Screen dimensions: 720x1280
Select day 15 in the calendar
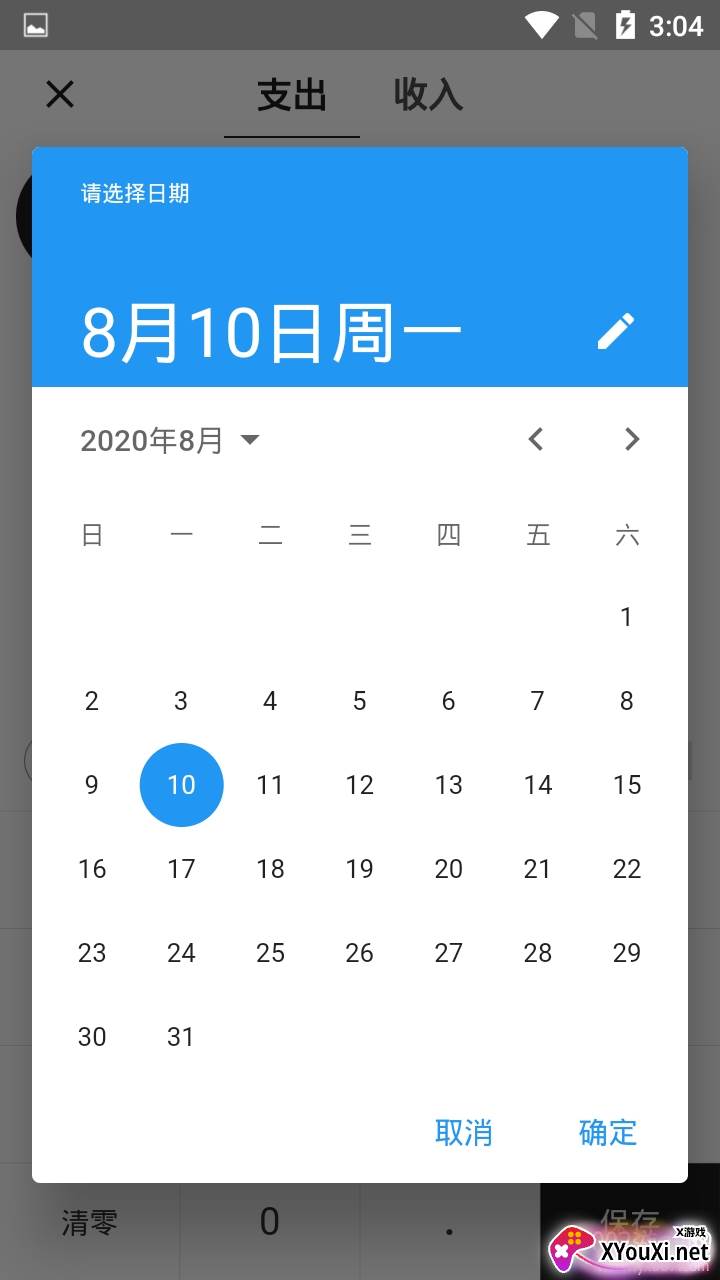point(626,785)
